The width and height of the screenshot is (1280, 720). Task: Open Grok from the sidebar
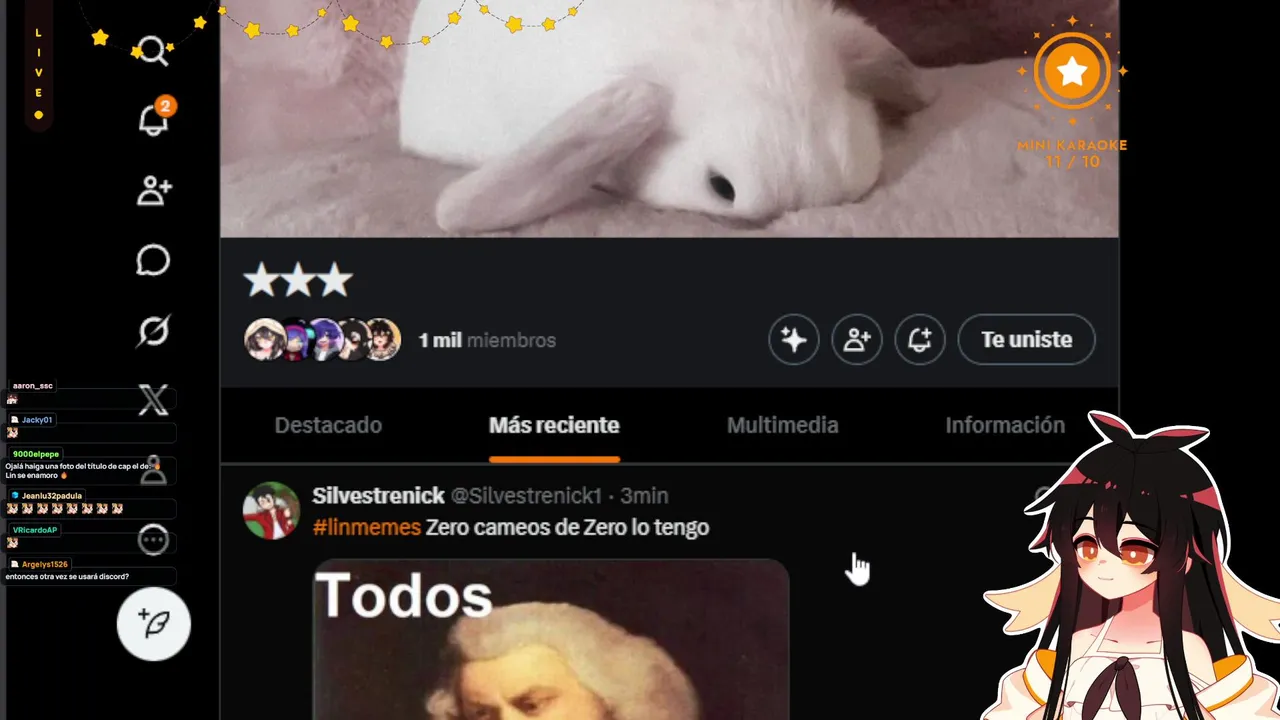[x=153, y=331]
